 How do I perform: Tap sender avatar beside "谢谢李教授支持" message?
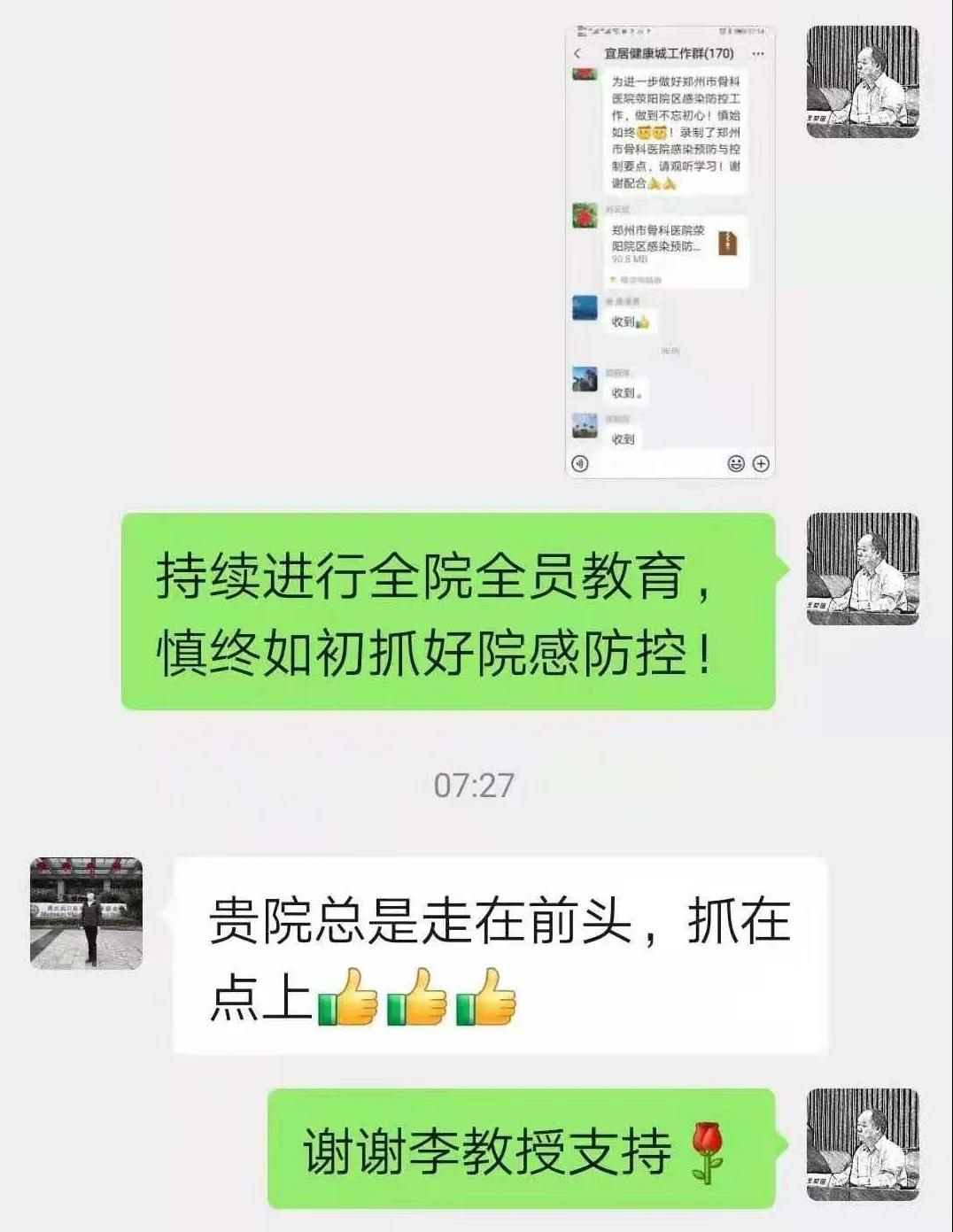pyautogui.click(x=862, y=1144)
